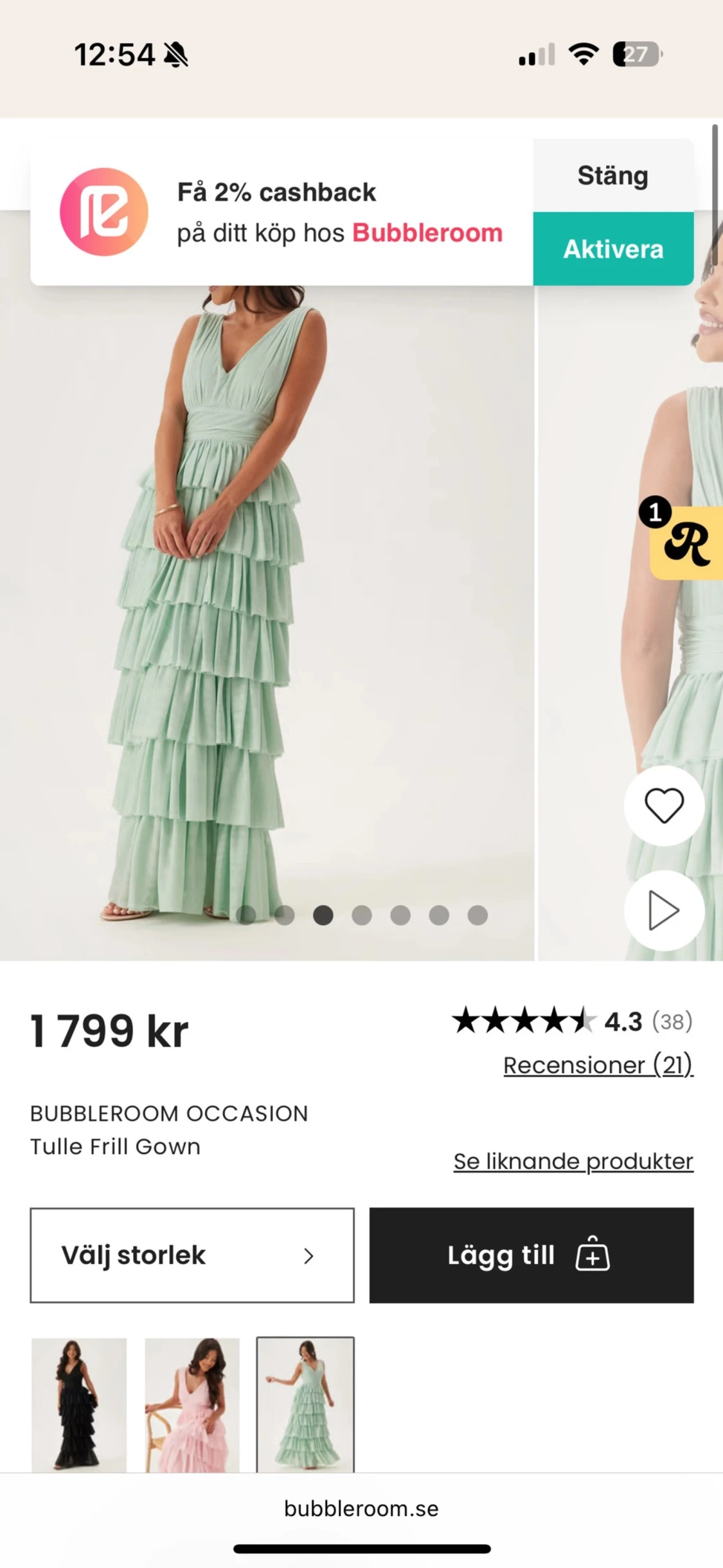Open Recensioner (21) reviews section
Screen dimensions: 723x1568
[598, 1065]
